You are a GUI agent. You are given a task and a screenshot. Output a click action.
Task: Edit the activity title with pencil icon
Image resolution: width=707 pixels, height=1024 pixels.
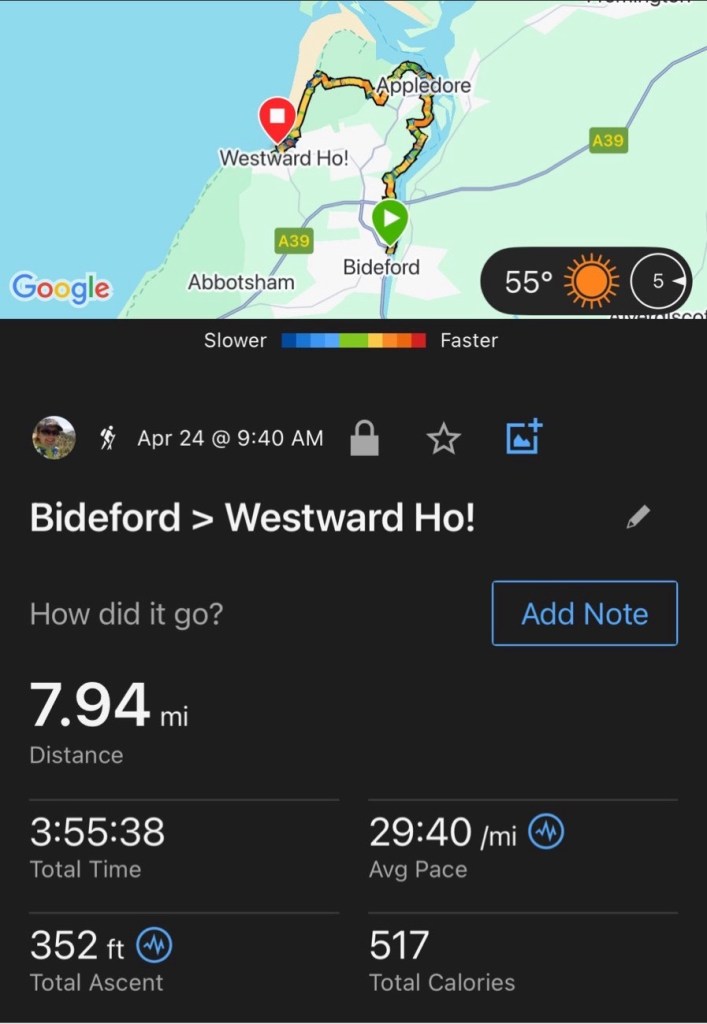coord(637,517)
